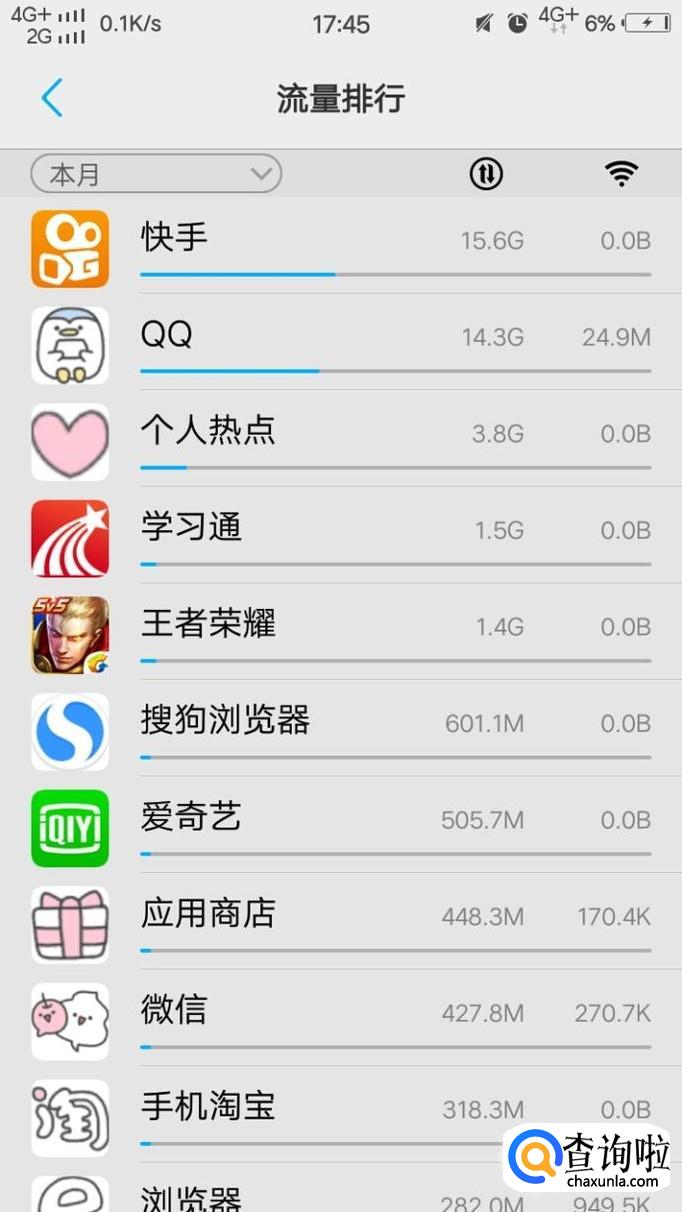
Task: Sort the list by mobile data usage
Action: pyautogui.click(x=486, y=174)
